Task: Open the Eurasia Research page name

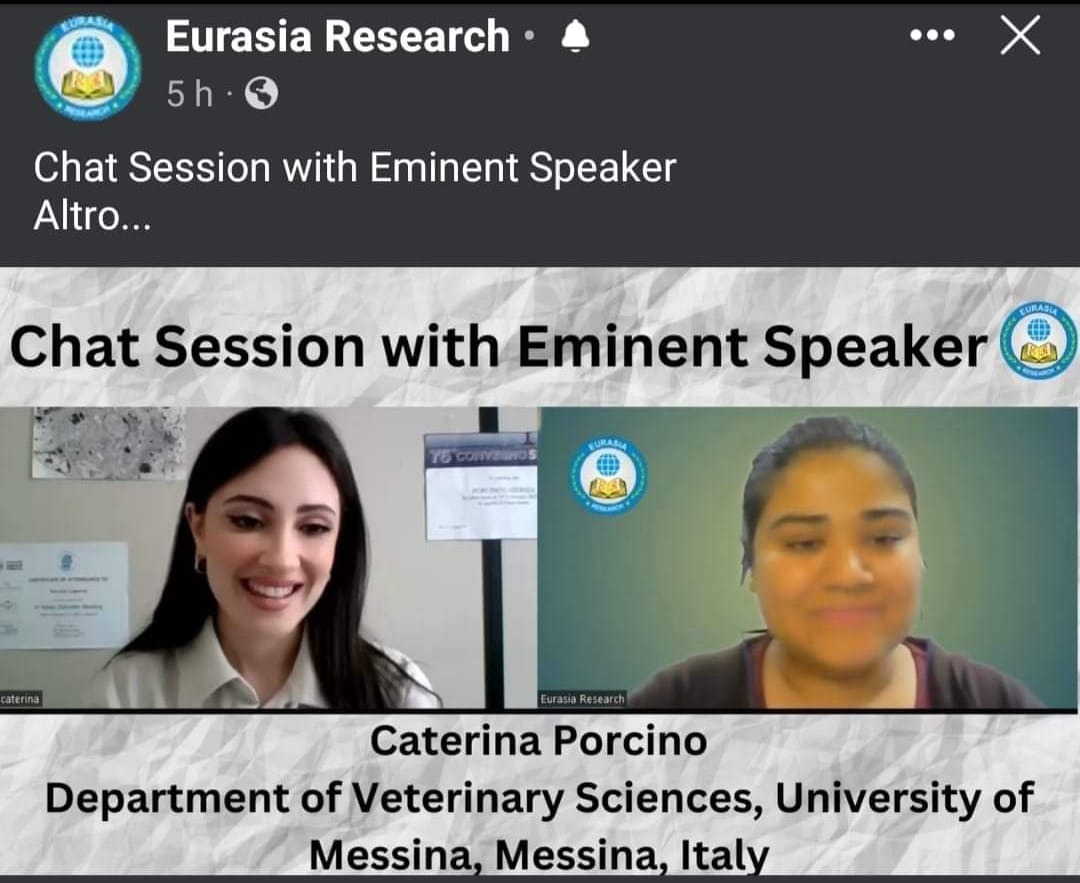Action: click(x=337, y=37)
